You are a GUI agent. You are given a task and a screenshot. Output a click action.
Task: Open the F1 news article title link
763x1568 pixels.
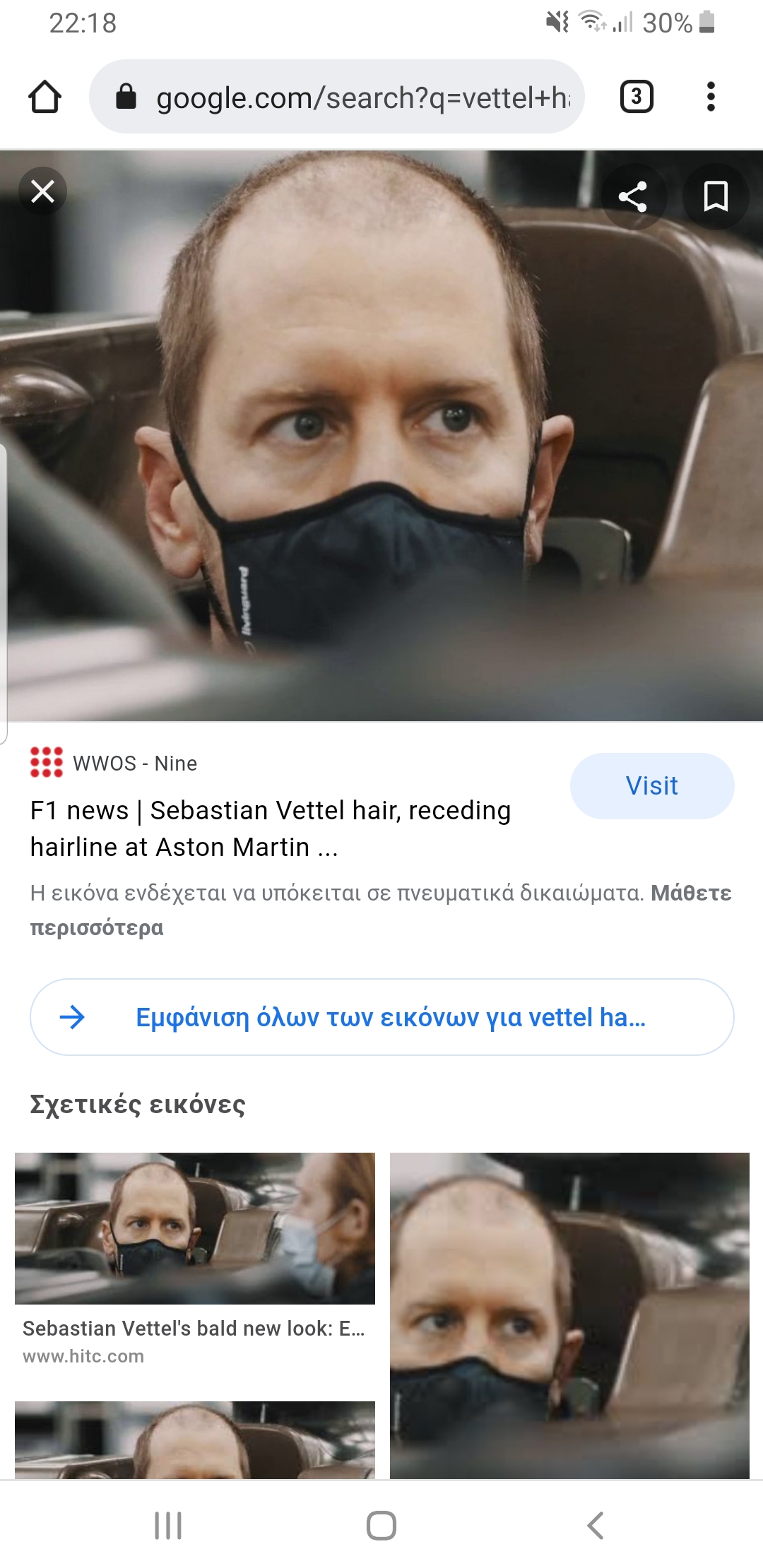(271, 828)
